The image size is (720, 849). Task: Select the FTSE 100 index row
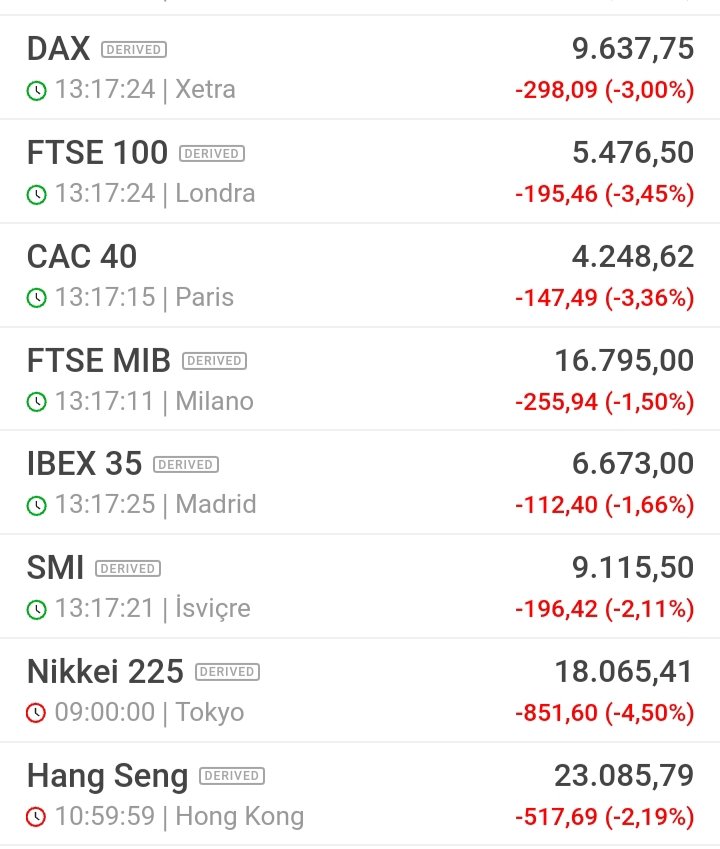(x=360, y=172)
